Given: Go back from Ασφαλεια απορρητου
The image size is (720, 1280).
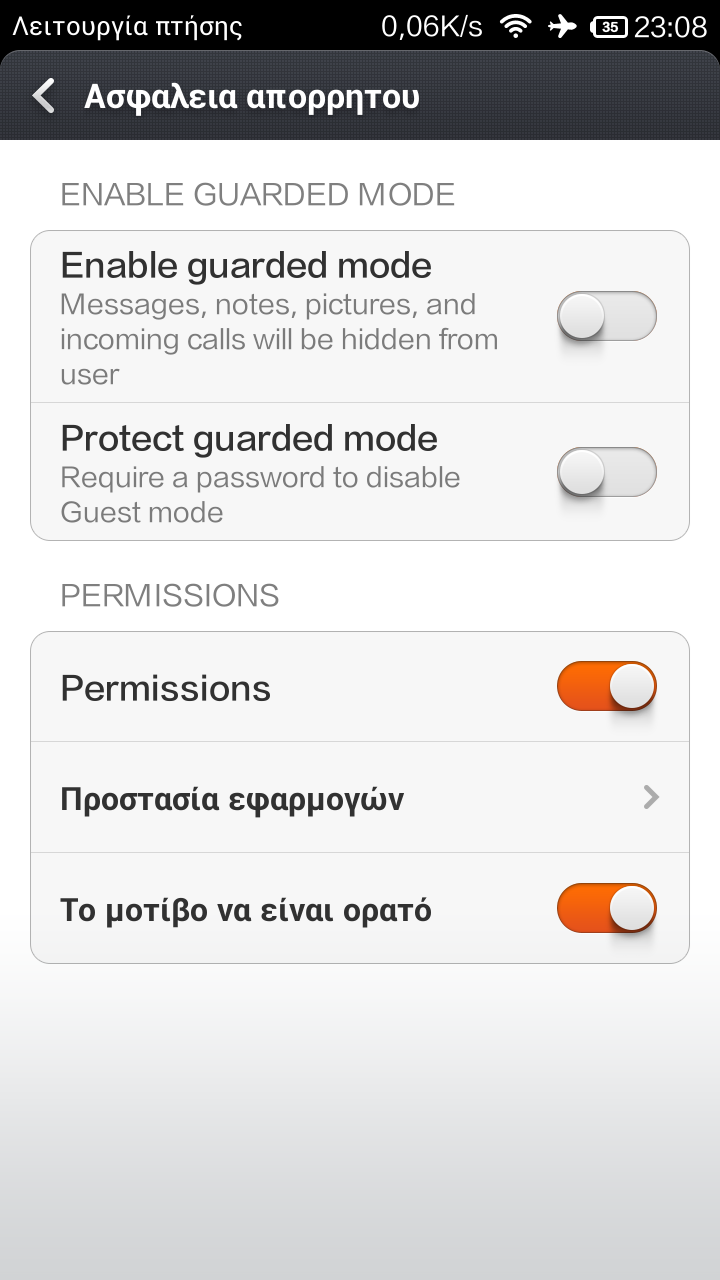Looking at the screenshot, I should (43, 97).
